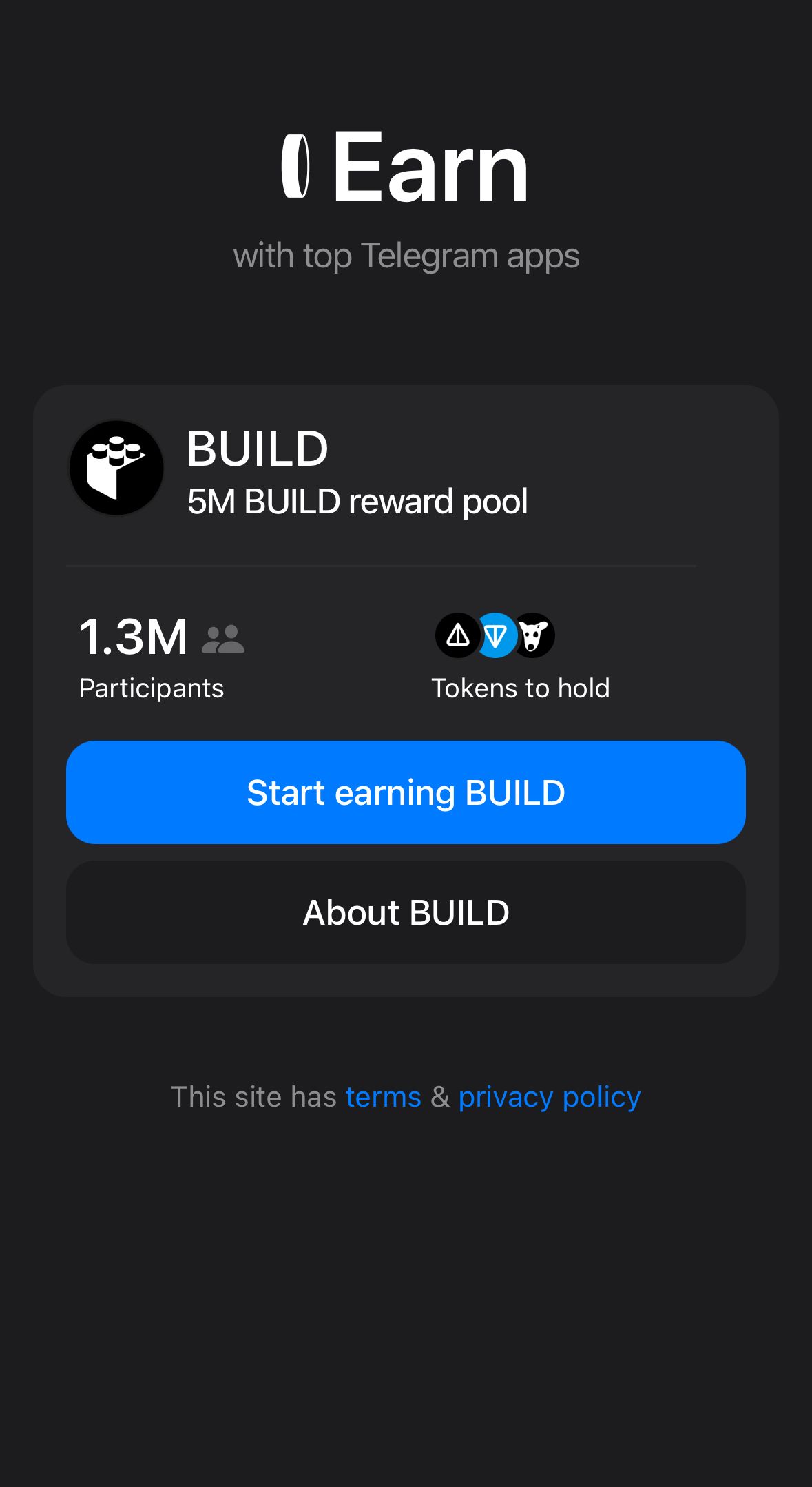812x1487 pixels.
Task: Open About BUILD
Action: pos(406,912)
